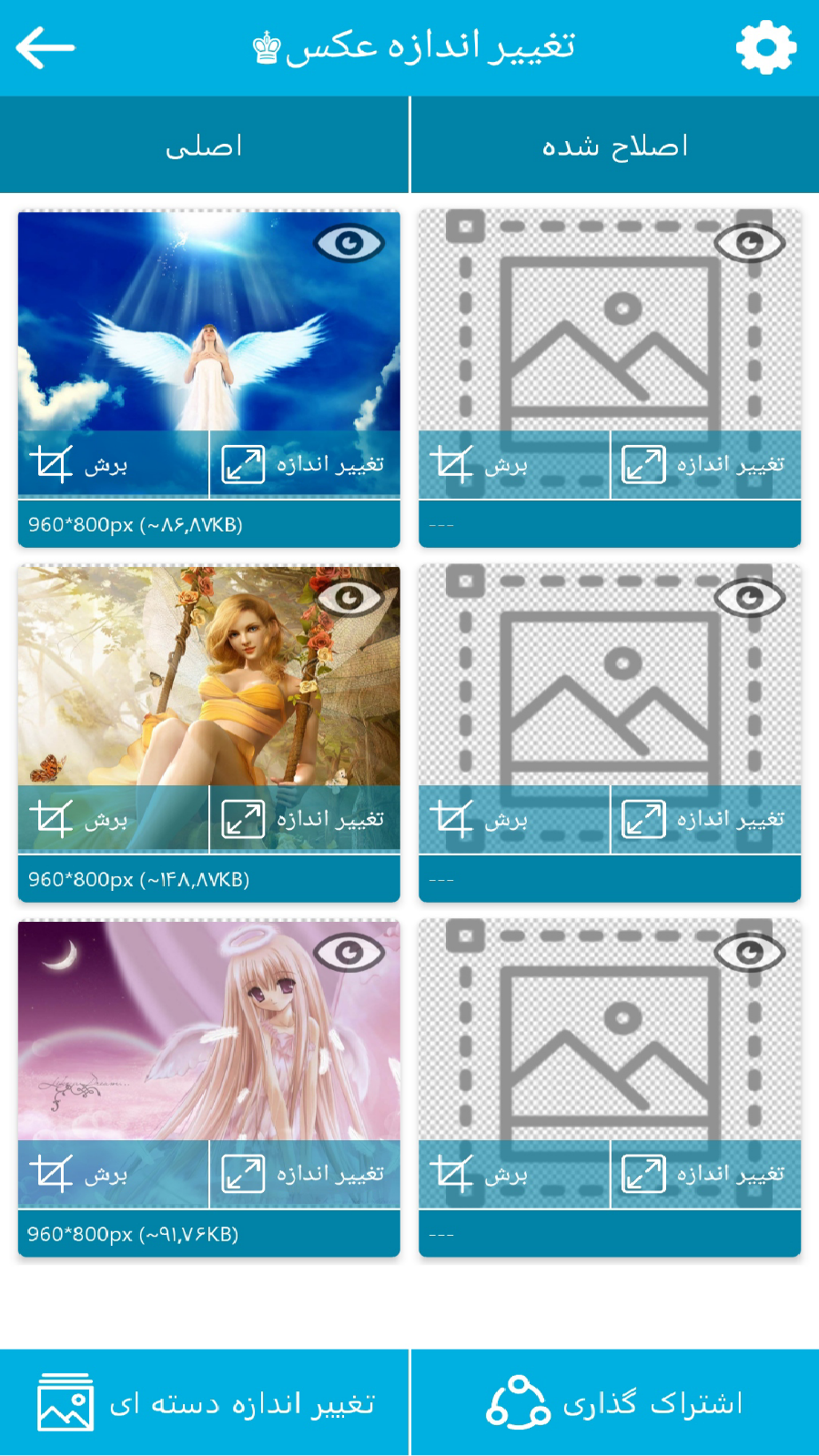Preview the fairy on swing photo
Image resolution: width=819 pixels, height=1456 pixels.
tap(349, 598)
